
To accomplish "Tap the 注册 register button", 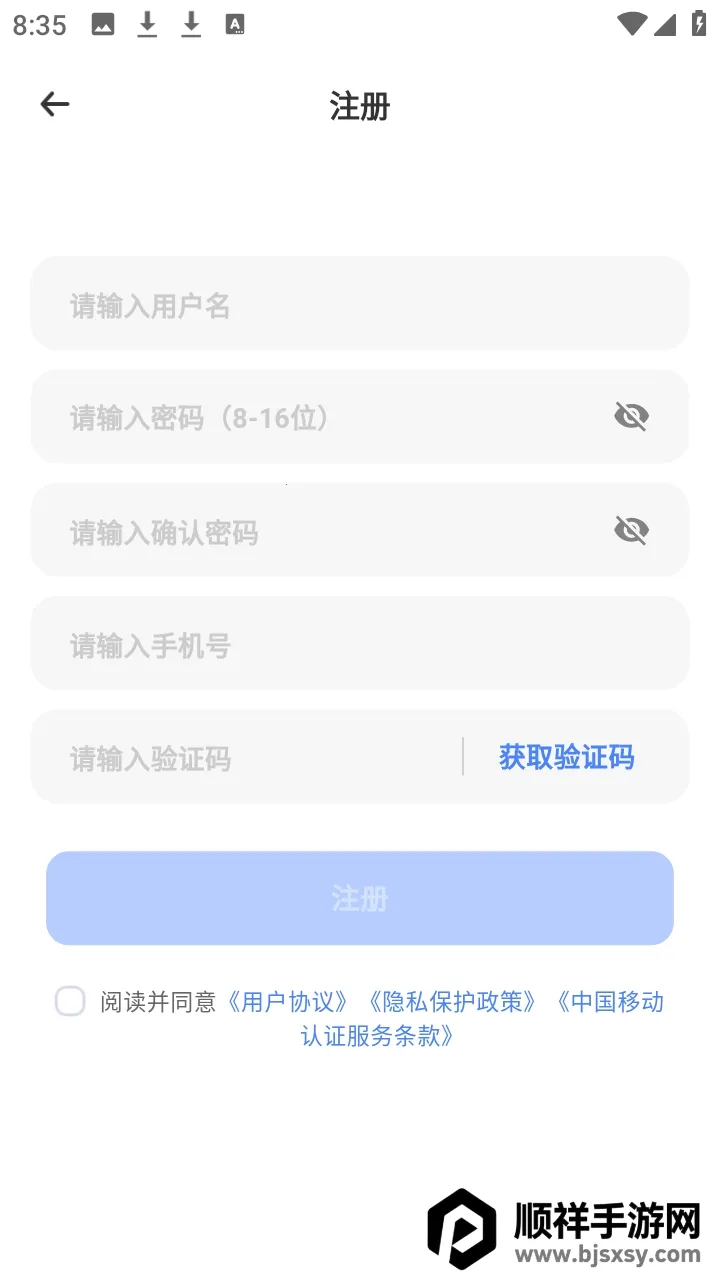I will (360, 898).
